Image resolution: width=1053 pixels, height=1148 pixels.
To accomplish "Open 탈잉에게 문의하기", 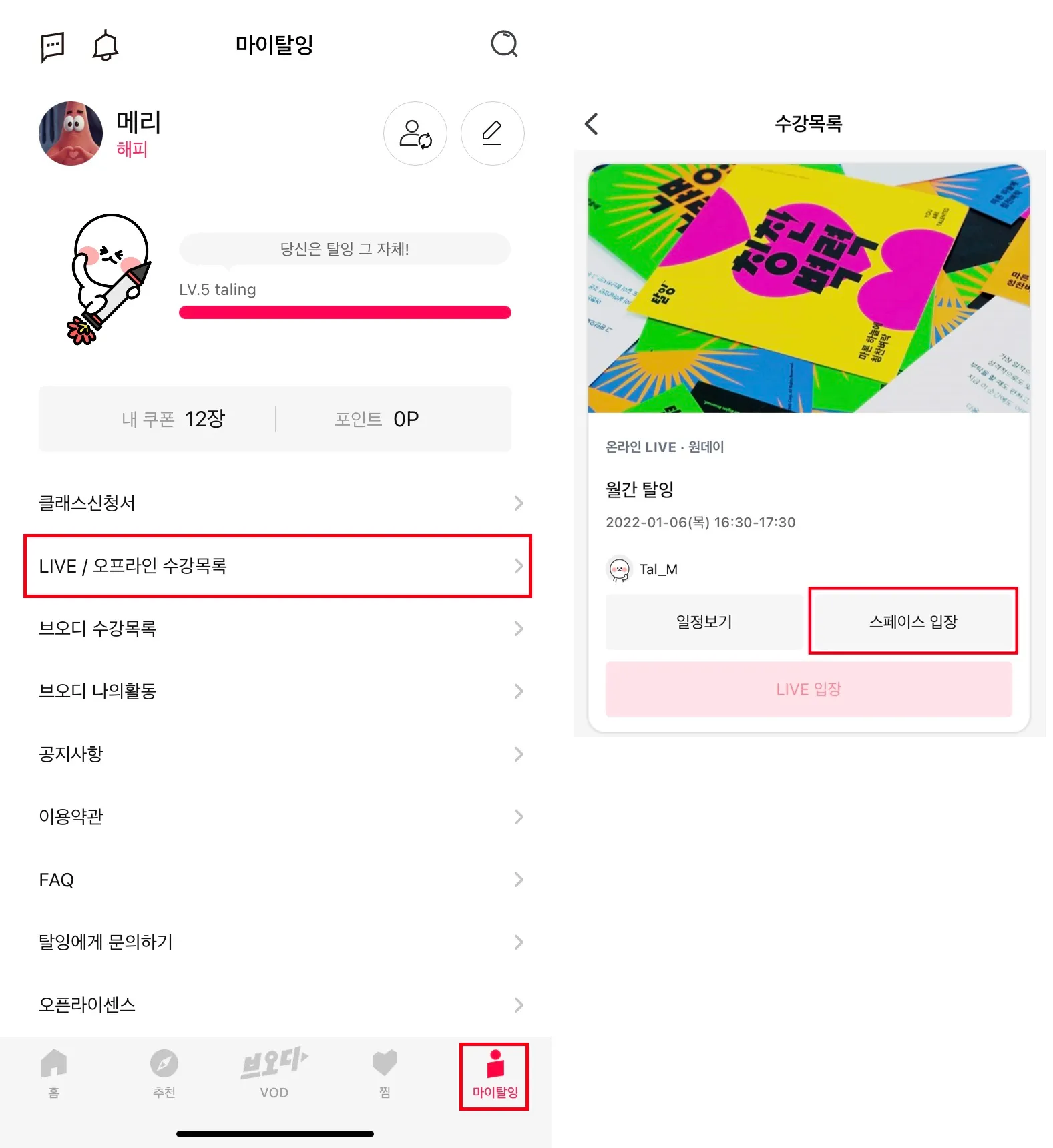I will [x=276, y=942].
